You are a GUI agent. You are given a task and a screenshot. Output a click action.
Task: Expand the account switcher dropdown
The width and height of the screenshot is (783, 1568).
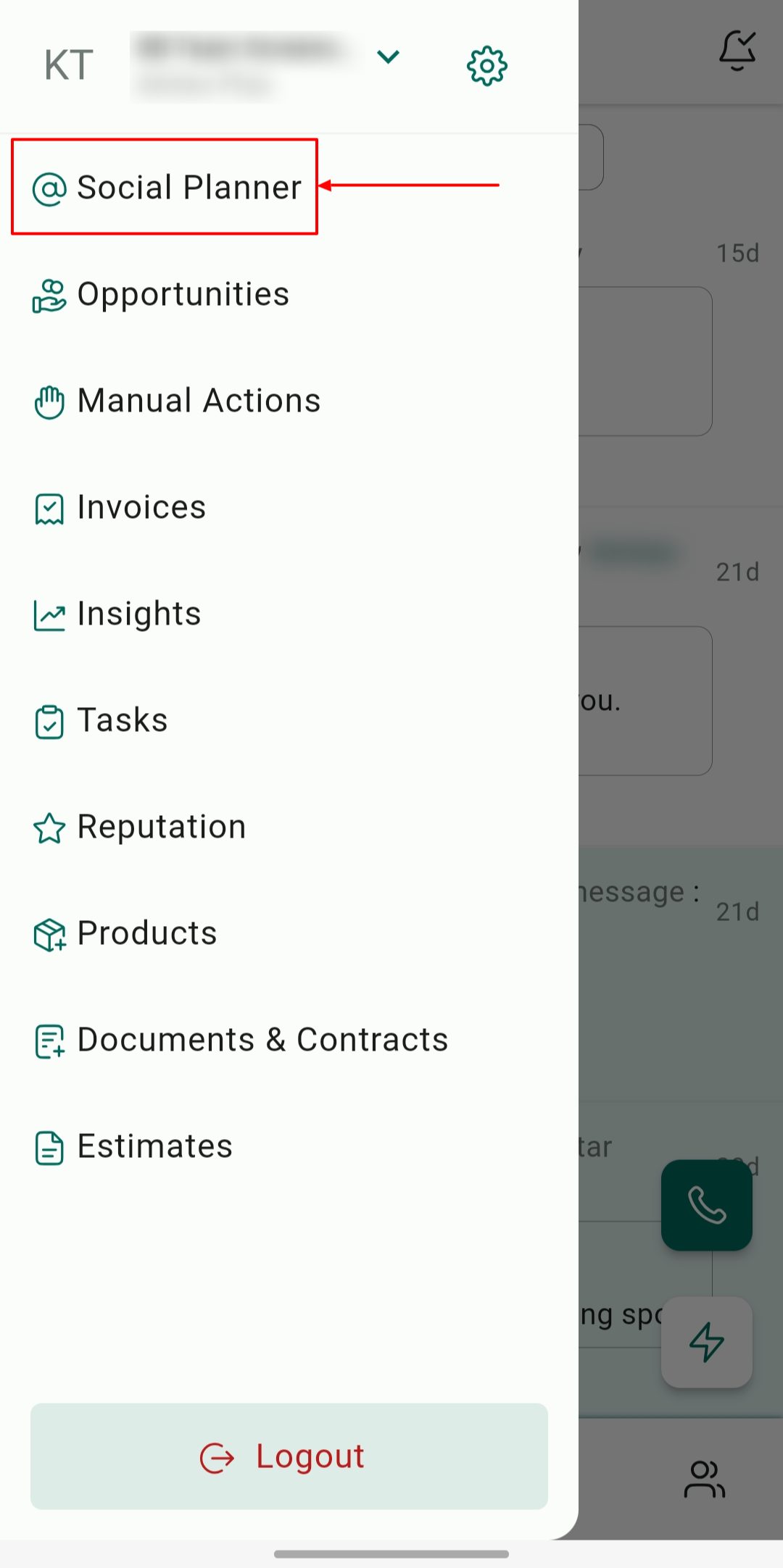click(x=389, y=57)
